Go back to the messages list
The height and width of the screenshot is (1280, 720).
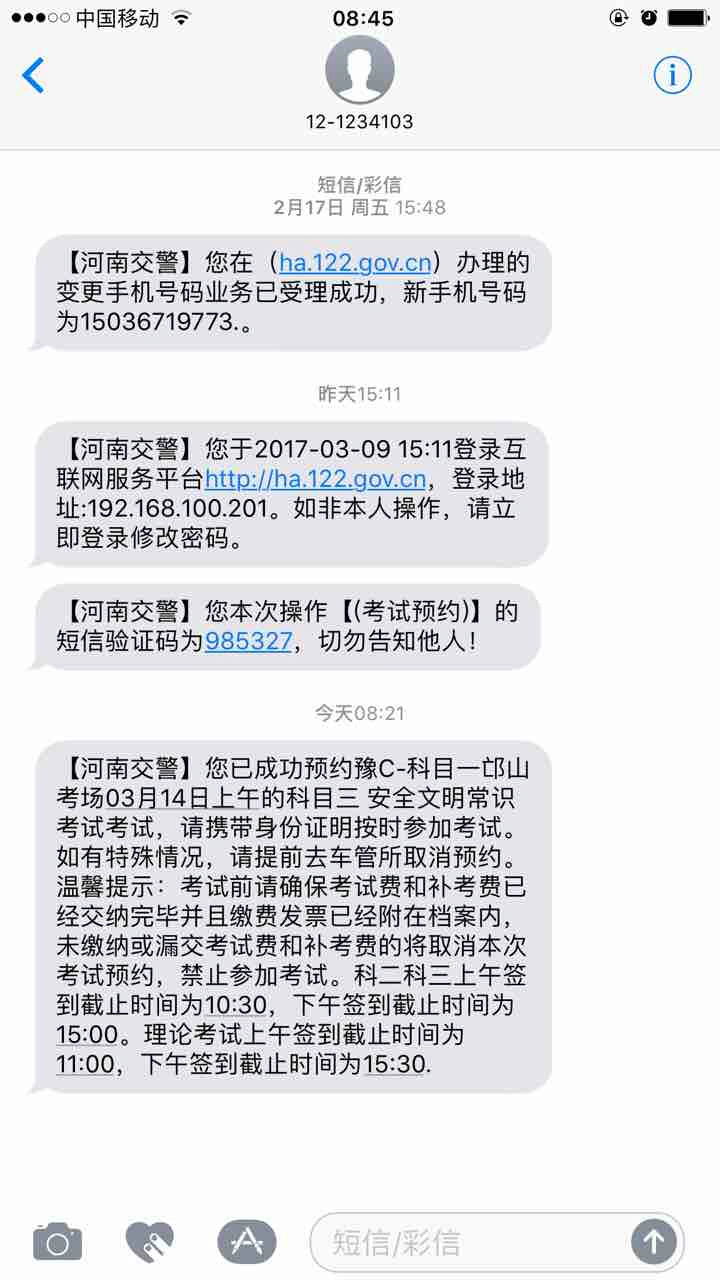pos(34,76)
